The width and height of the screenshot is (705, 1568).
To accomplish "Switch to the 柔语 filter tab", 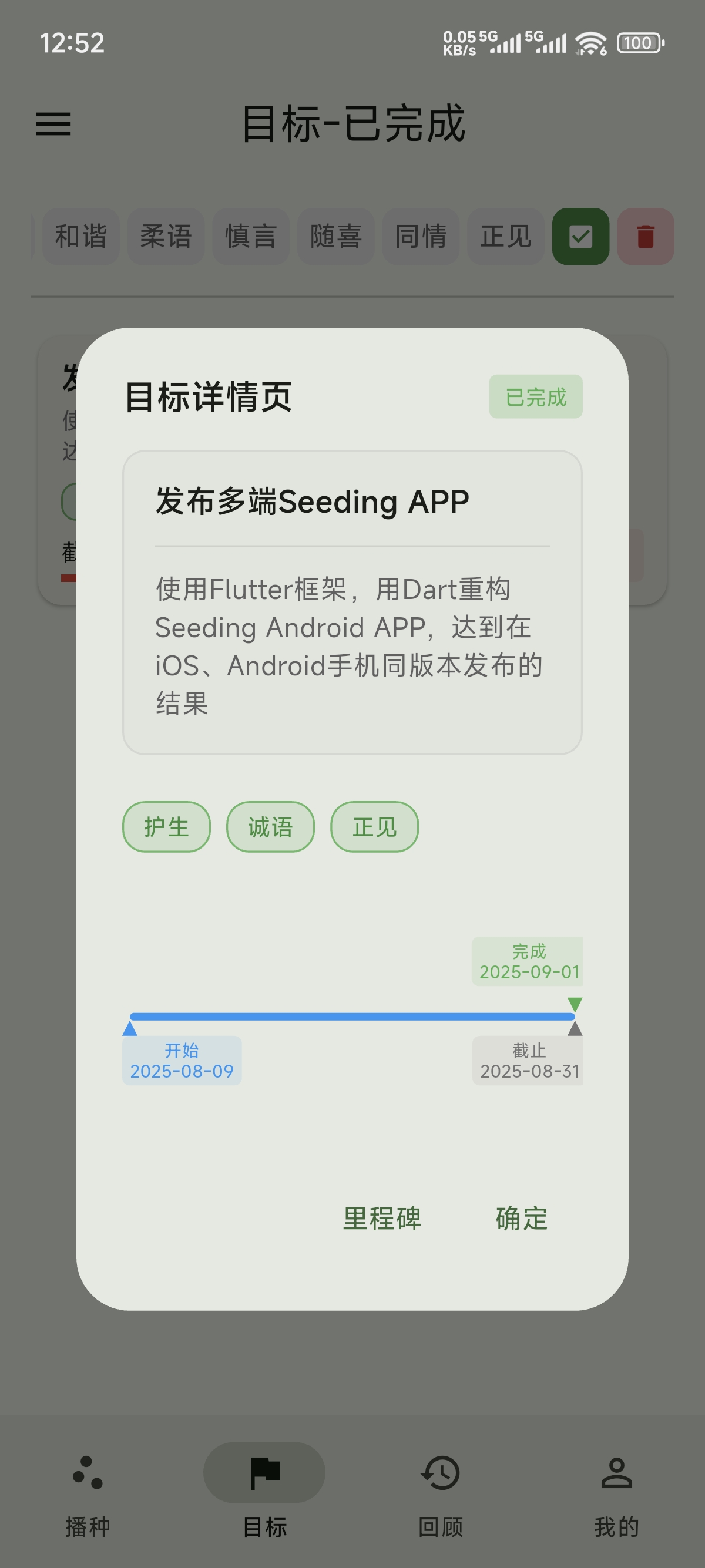I will click(x=166, y=237).
